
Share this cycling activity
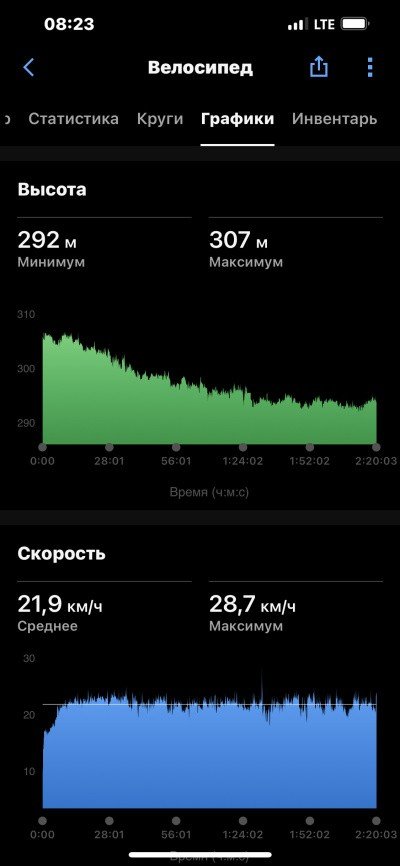[319, 67]
